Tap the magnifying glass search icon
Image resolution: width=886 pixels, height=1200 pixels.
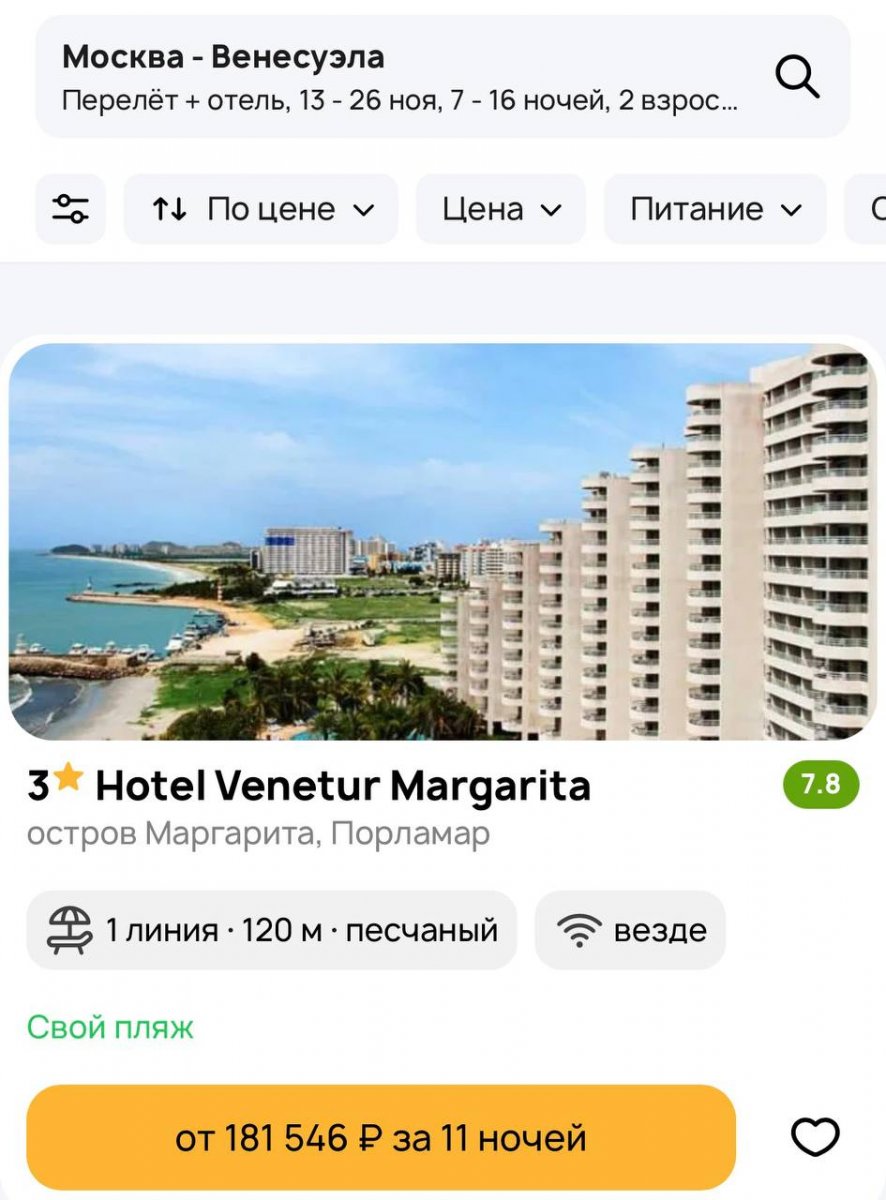(797, 76)
